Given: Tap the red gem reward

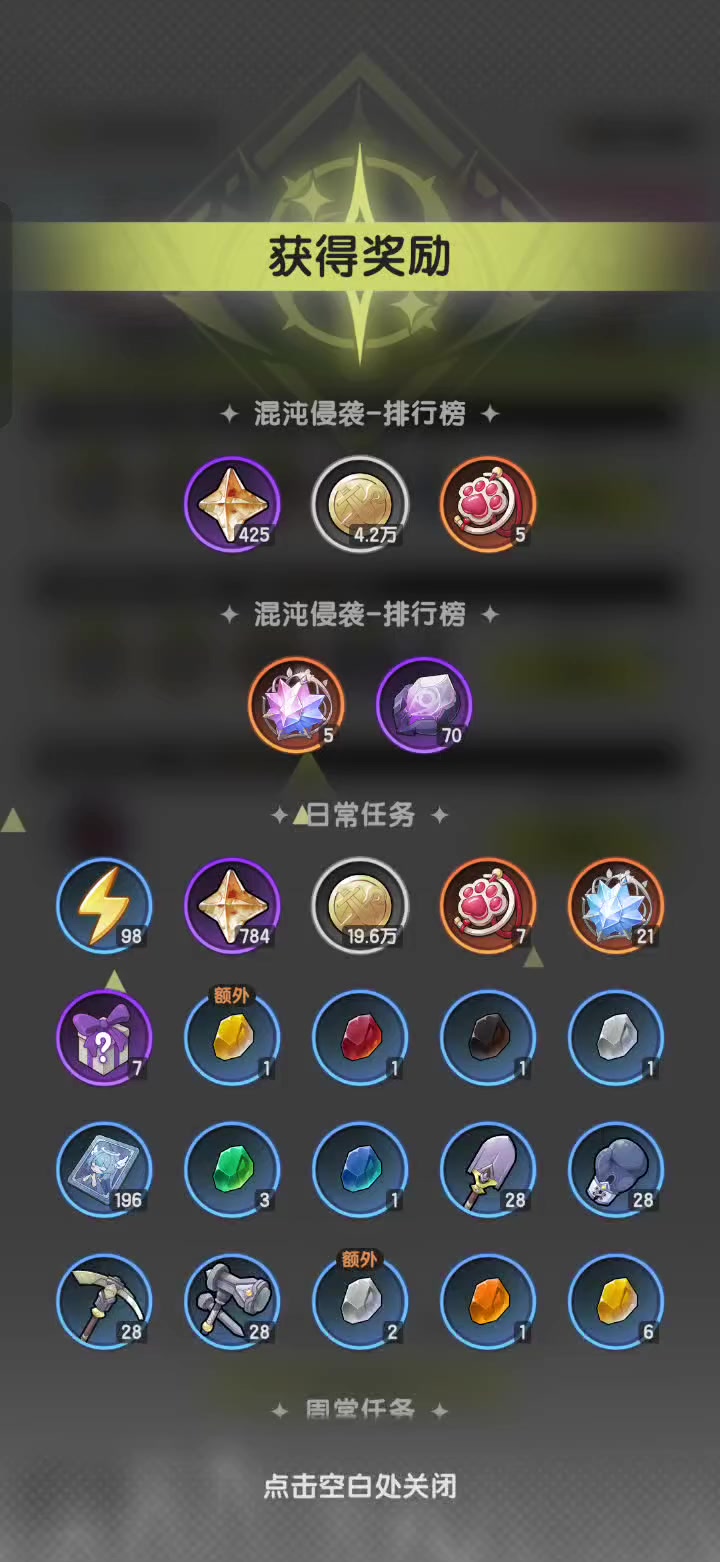Looking at the screenshot, I should point(360,1038).
